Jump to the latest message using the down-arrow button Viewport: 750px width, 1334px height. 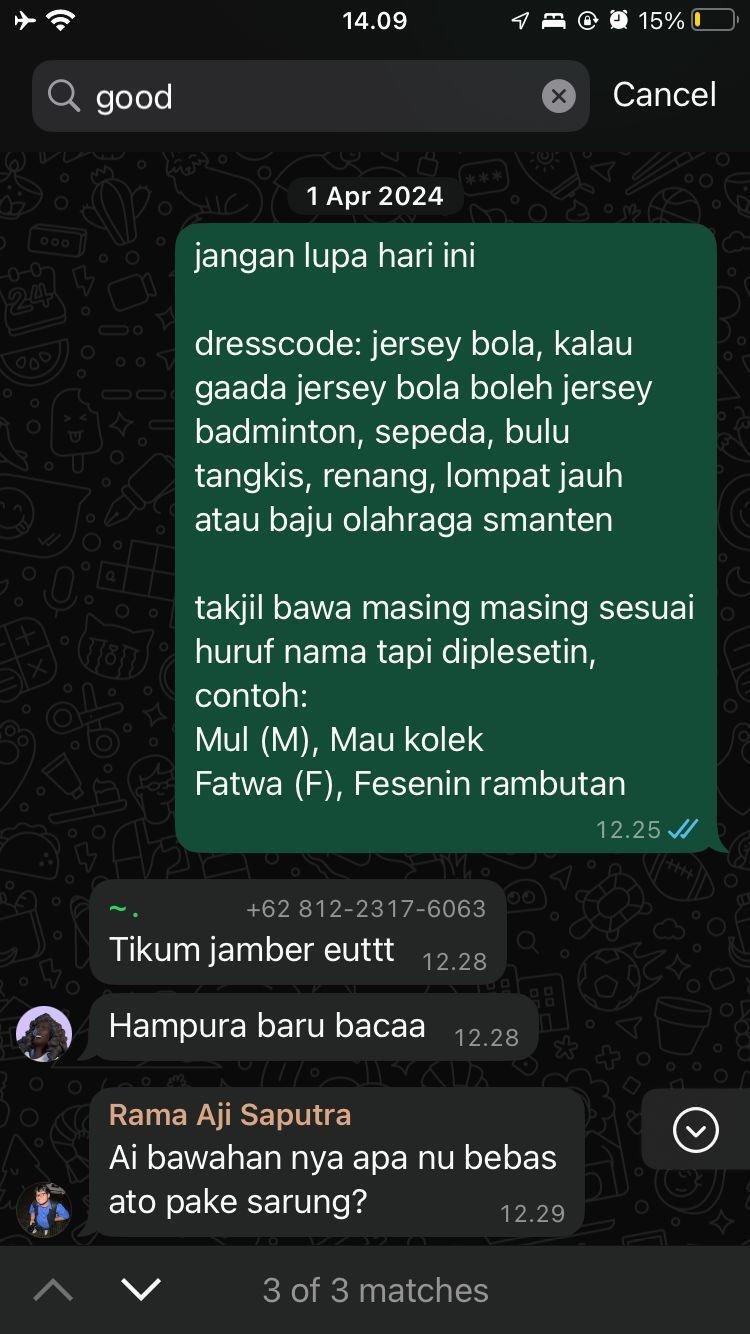tap(695, 1130)
